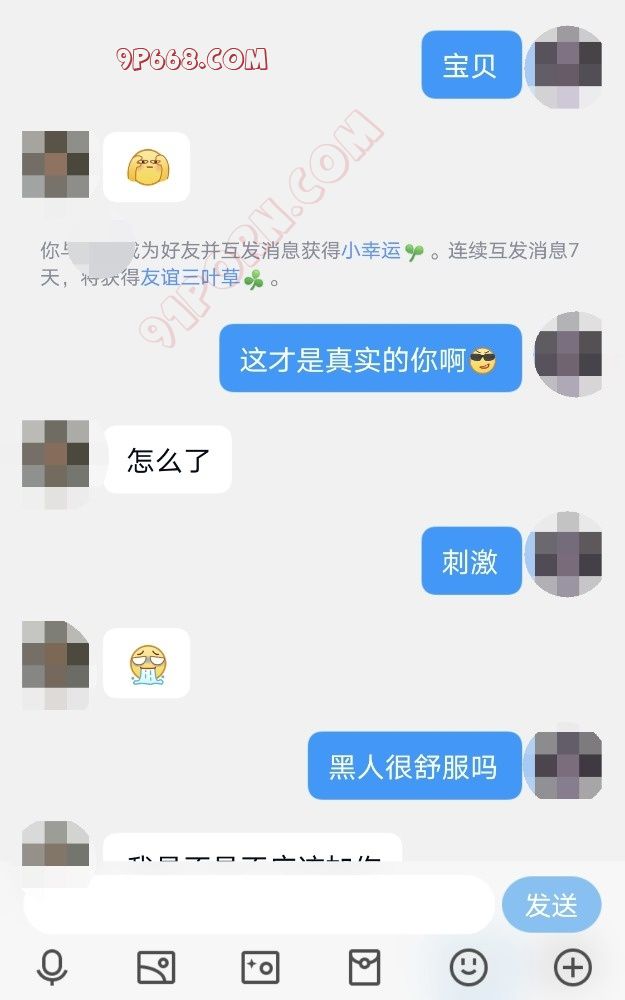
Task: Open the 友谊三叶草 link
Action: click(190, 278)
